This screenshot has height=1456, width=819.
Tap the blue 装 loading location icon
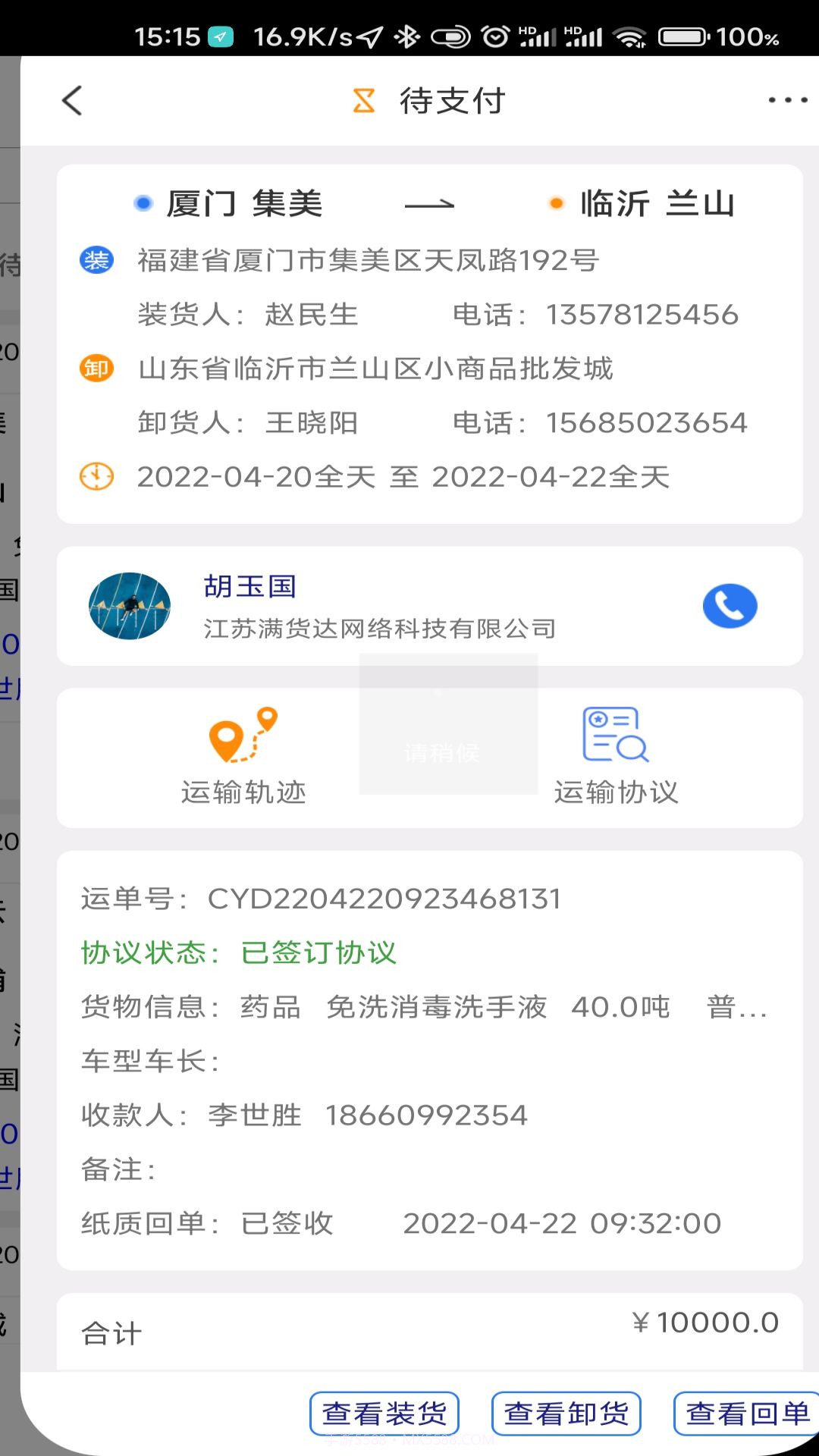click(x=96, y=261)
